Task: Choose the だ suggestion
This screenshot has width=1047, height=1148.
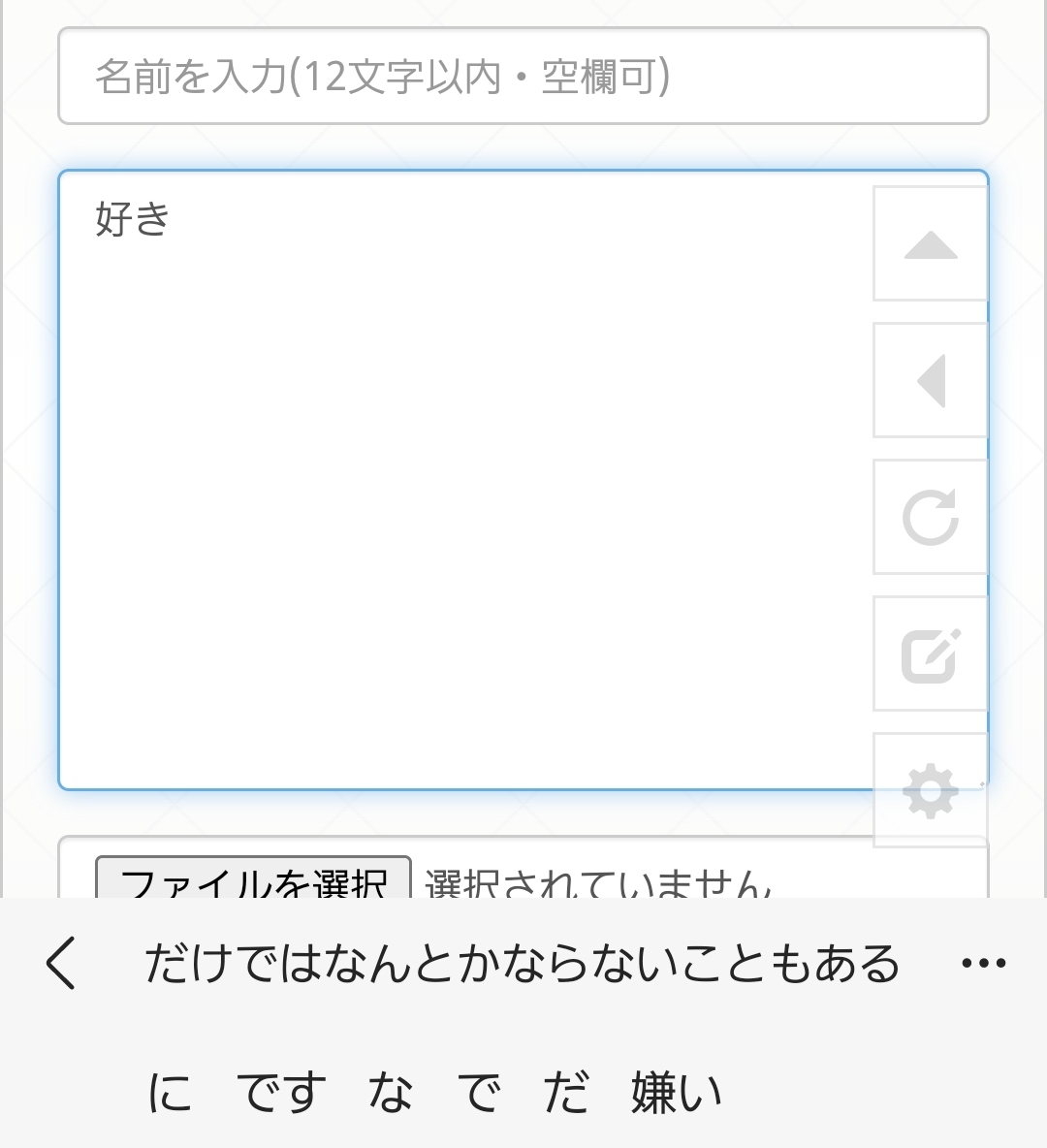Action: pos(566,1093)
